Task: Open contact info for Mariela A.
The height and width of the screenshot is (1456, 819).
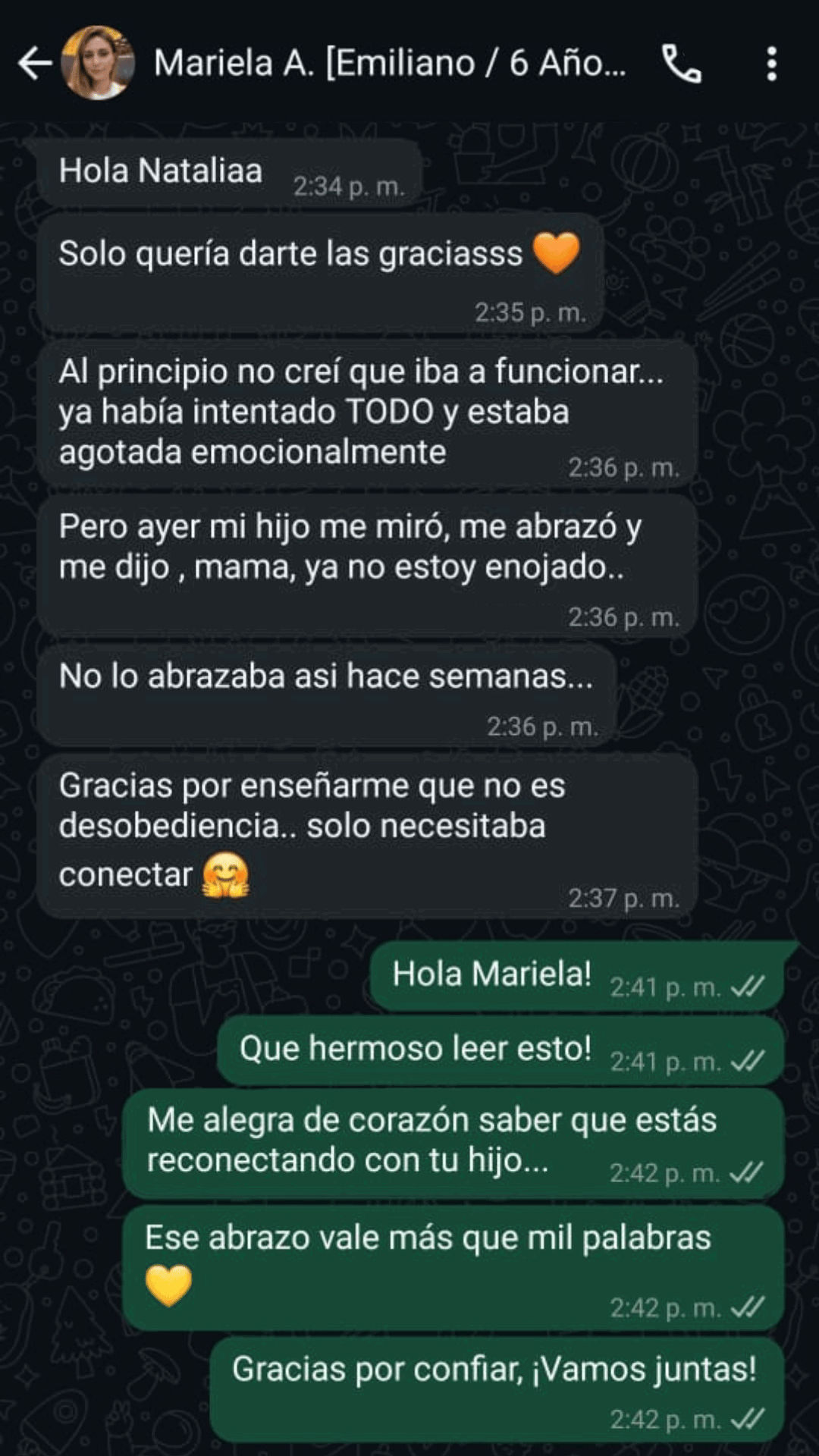Action: [x=390, y=64]
